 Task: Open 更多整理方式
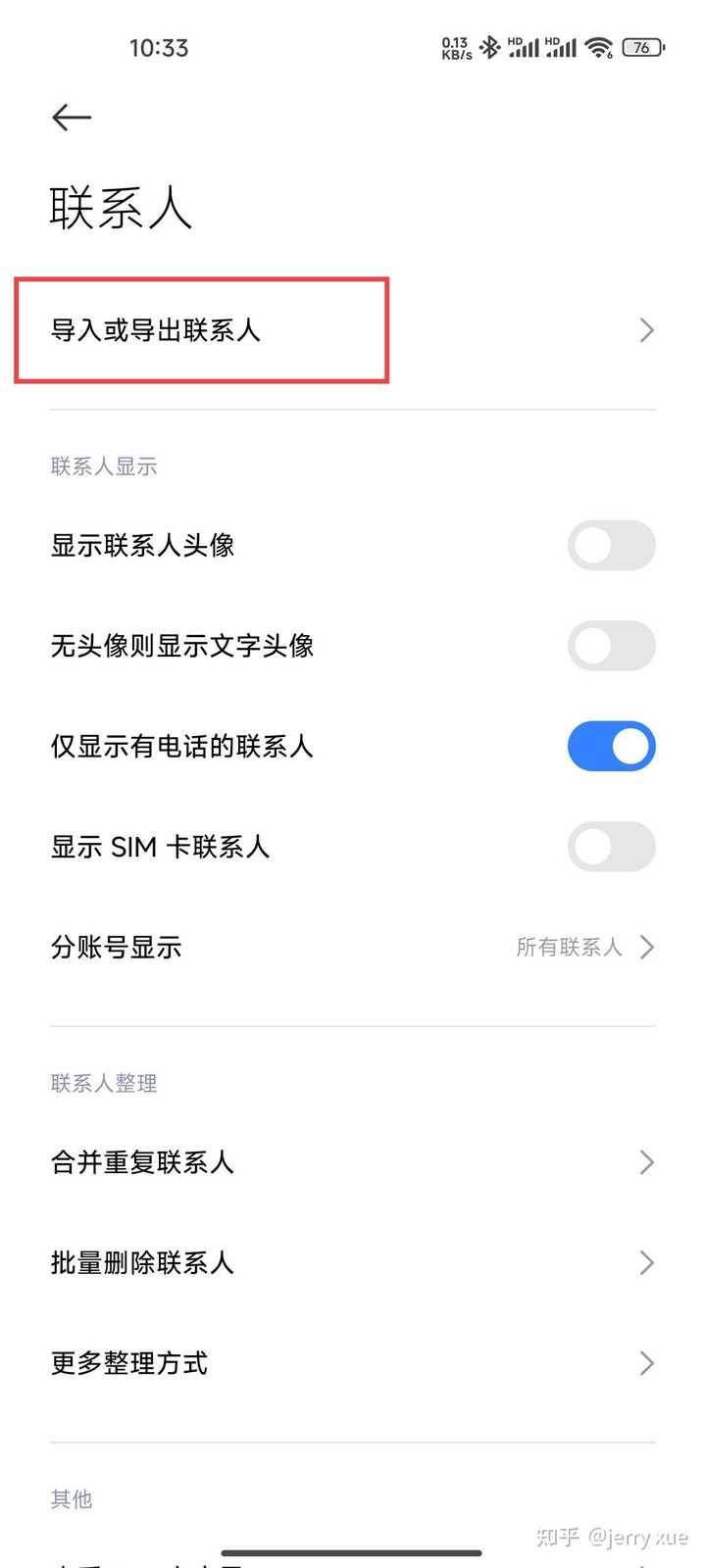353,1363
